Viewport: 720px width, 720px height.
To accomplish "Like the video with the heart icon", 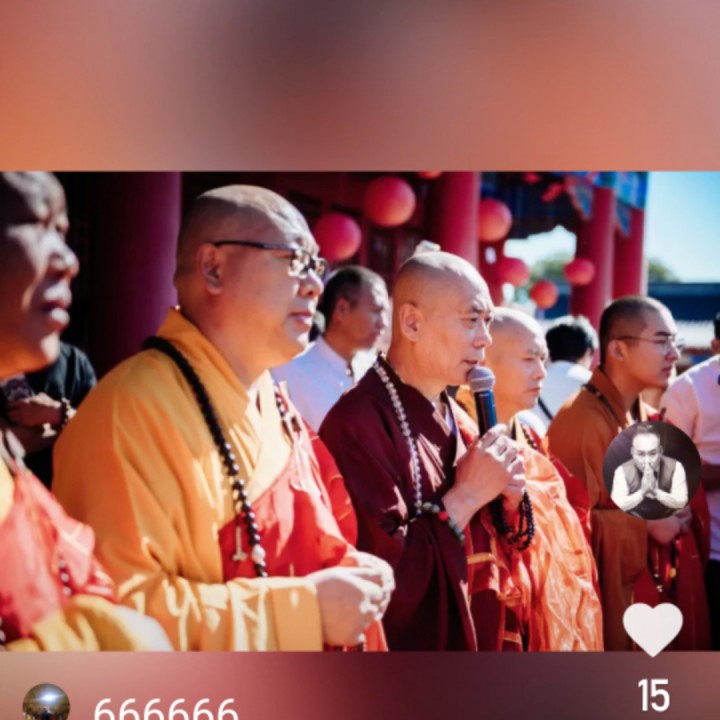I will point(652,628).
